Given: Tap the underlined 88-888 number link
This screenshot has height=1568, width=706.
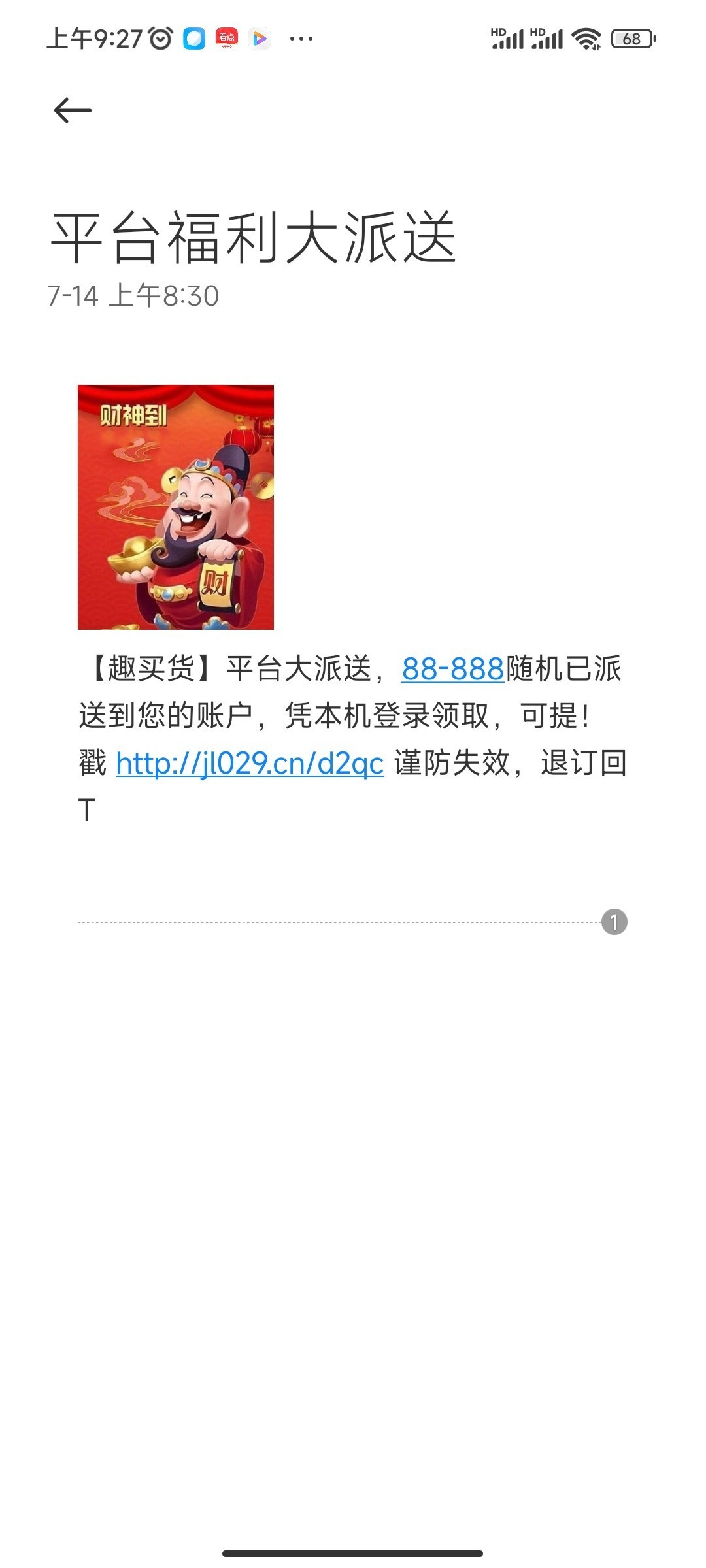Looking at the screenshot, I should [452, 669].
